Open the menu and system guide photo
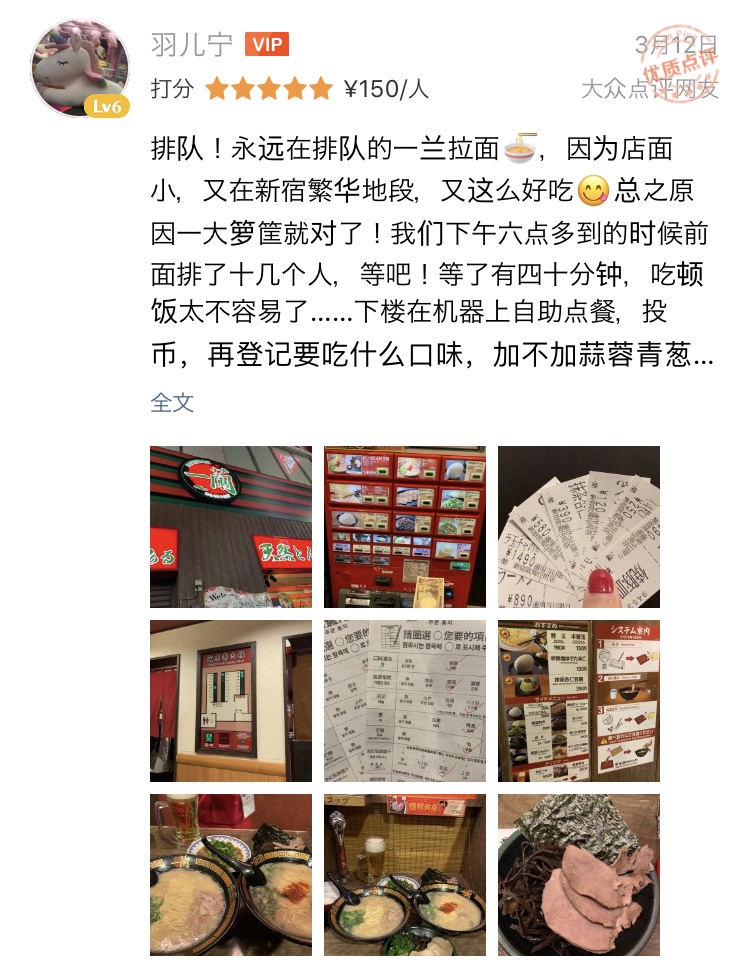This screenshot has height=974, width=750. pyautogui.click(x=579, y=701)
